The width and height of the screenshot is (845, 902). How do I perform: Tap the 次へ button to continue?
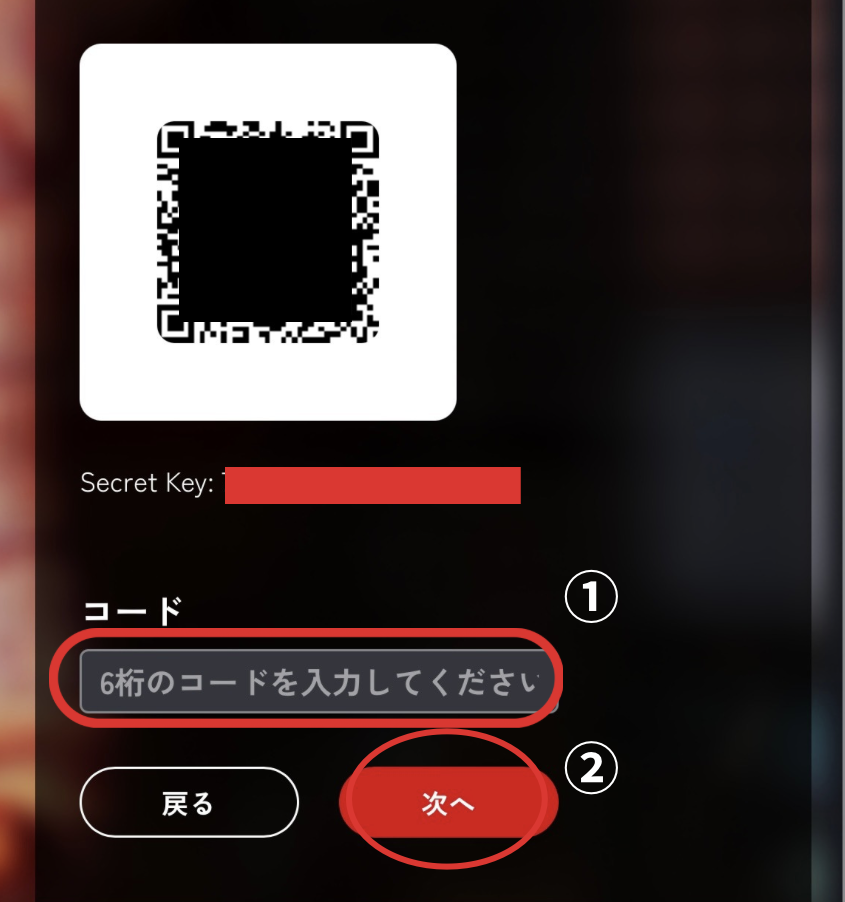point(447,804)
